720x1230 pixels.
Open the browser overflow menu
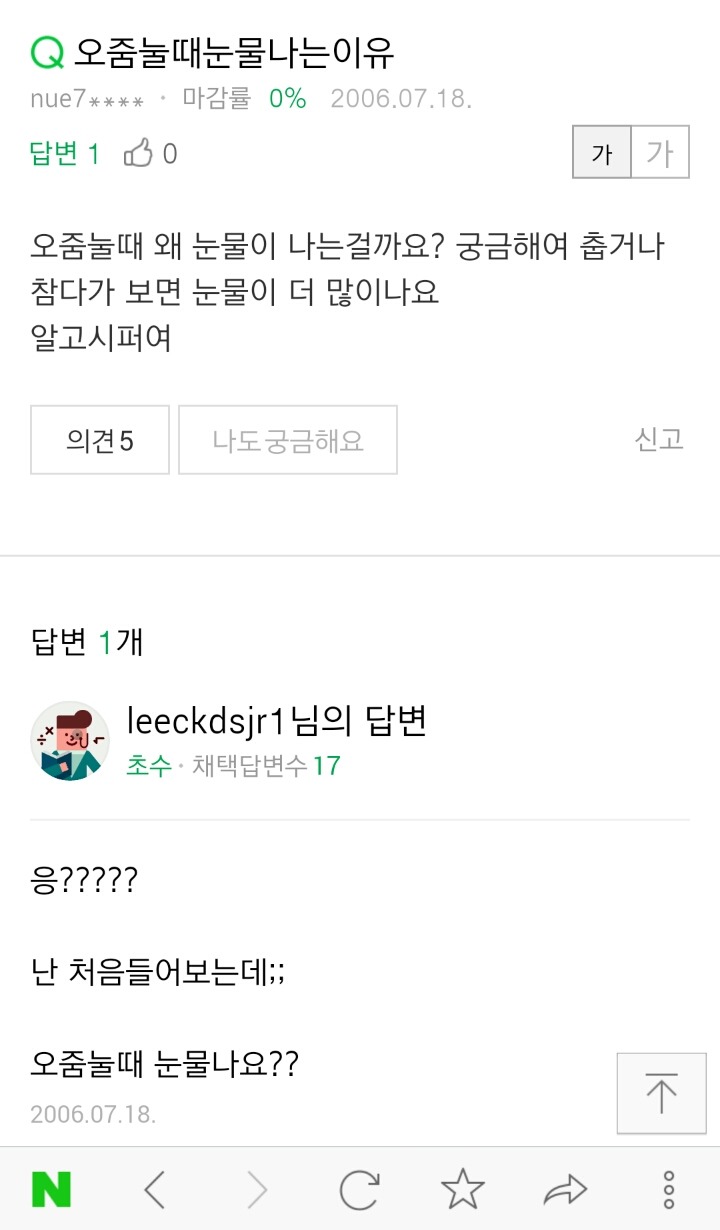[x=668, y=1190]
